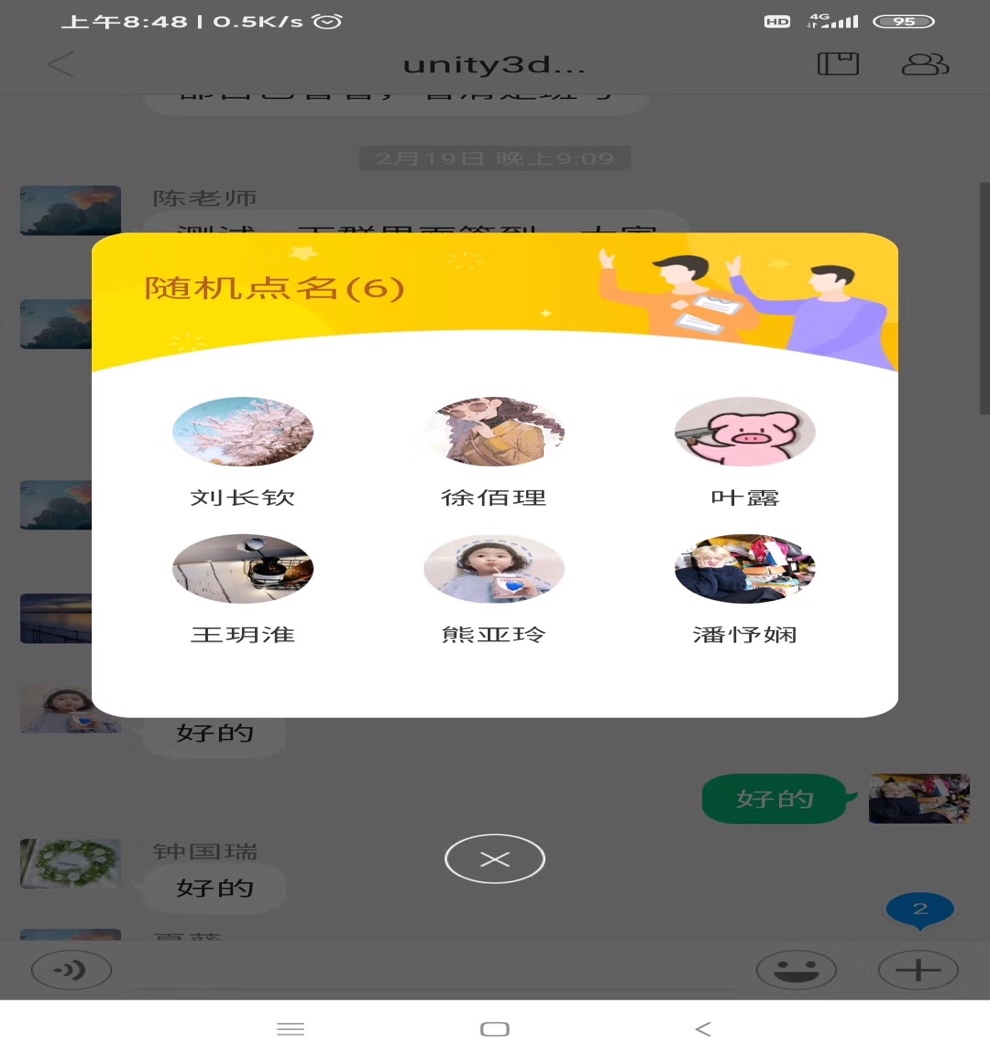Viewport: 990px width, 1059px height.
Task: Open the group files box icon
Action: (x=838, y=65)
